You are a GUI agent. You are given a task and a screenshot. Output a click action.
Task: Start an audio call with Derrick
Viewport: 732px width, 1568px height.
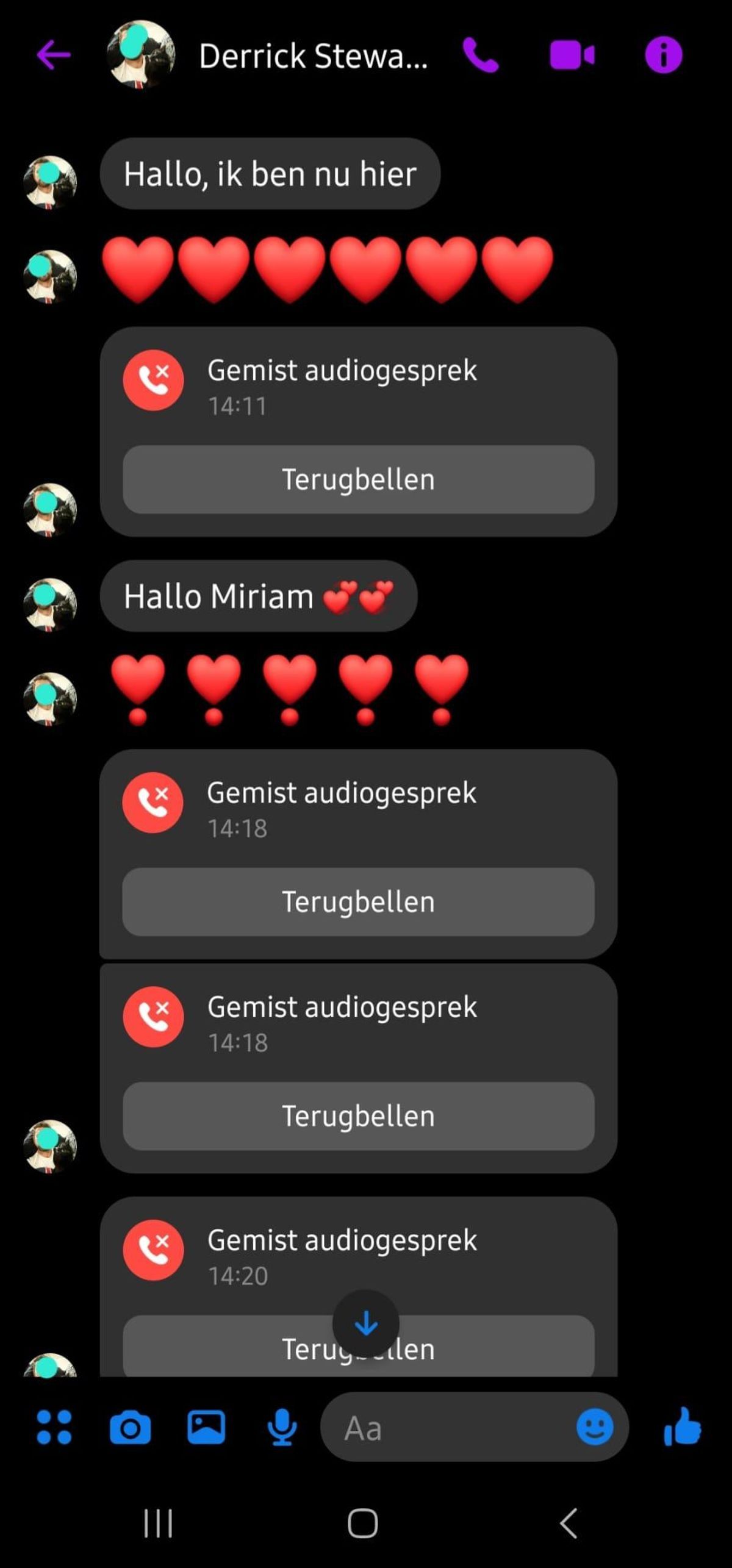pyautogui.click(x=481, y=55)
